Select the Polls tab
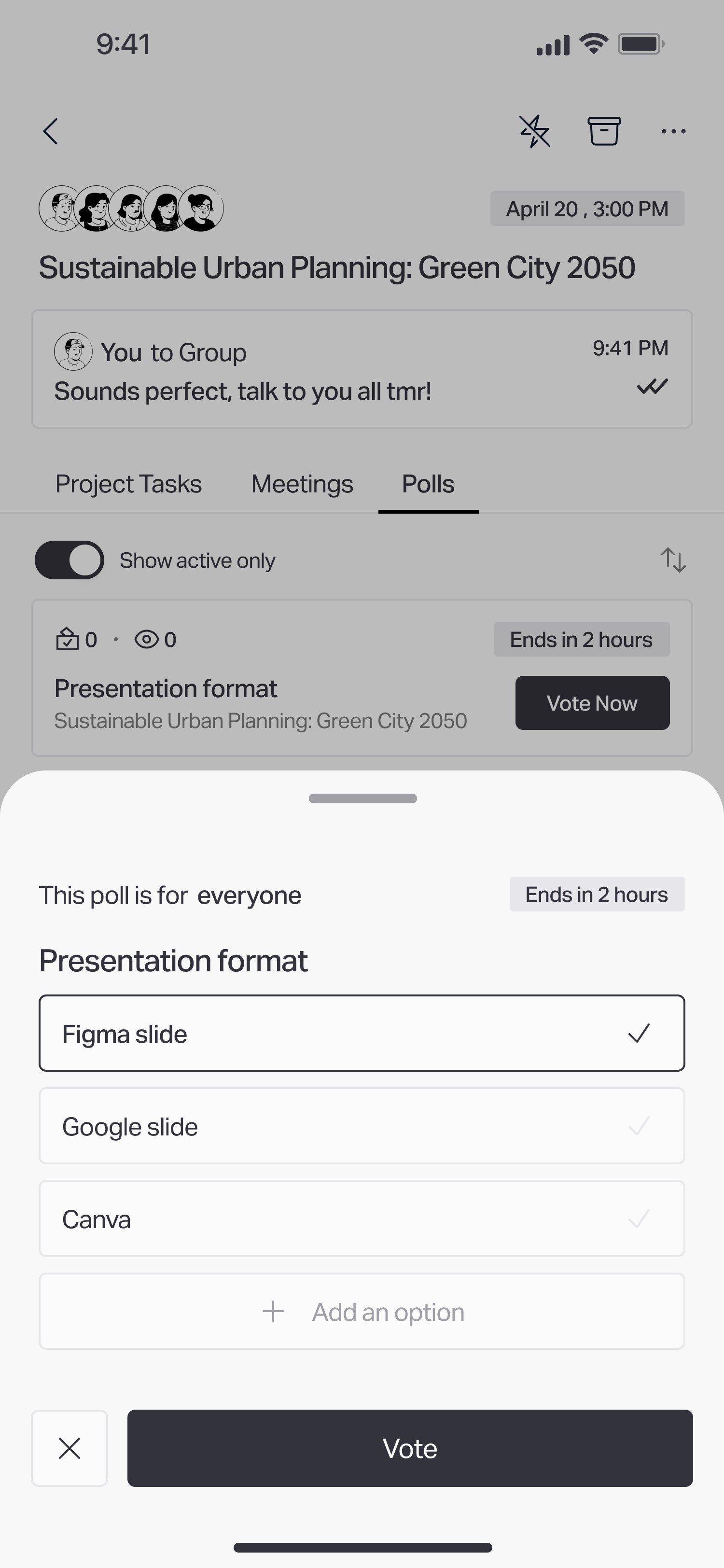 click(x=428, y=485)
